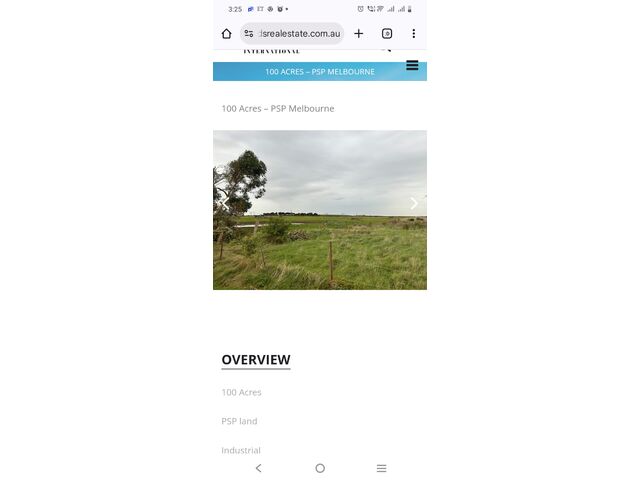This screenshot has width=640, height=480.
Task: Open a new browser tab
Action: tap(359, 34)
